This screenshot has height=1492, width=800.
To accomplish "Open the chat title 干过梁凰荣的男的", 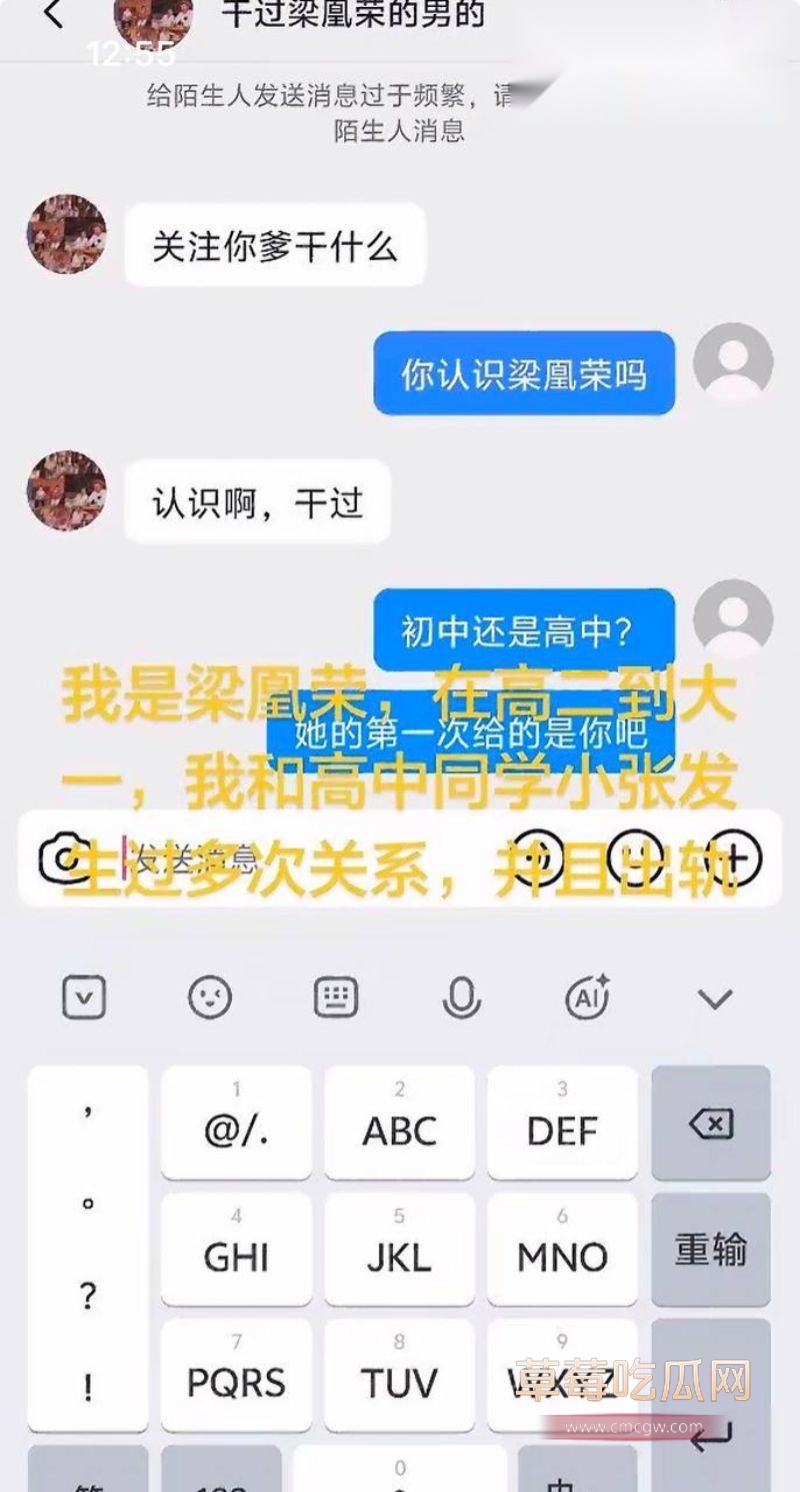I will click(x=350, y=14).
